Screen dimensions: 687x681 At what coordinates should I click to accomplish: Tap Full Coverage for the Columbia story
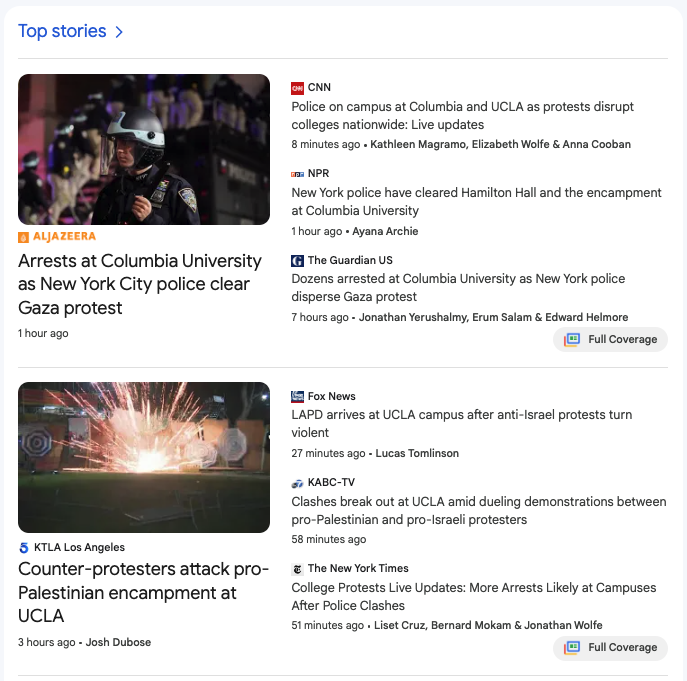pyautogui.click(x=610, y=339)
